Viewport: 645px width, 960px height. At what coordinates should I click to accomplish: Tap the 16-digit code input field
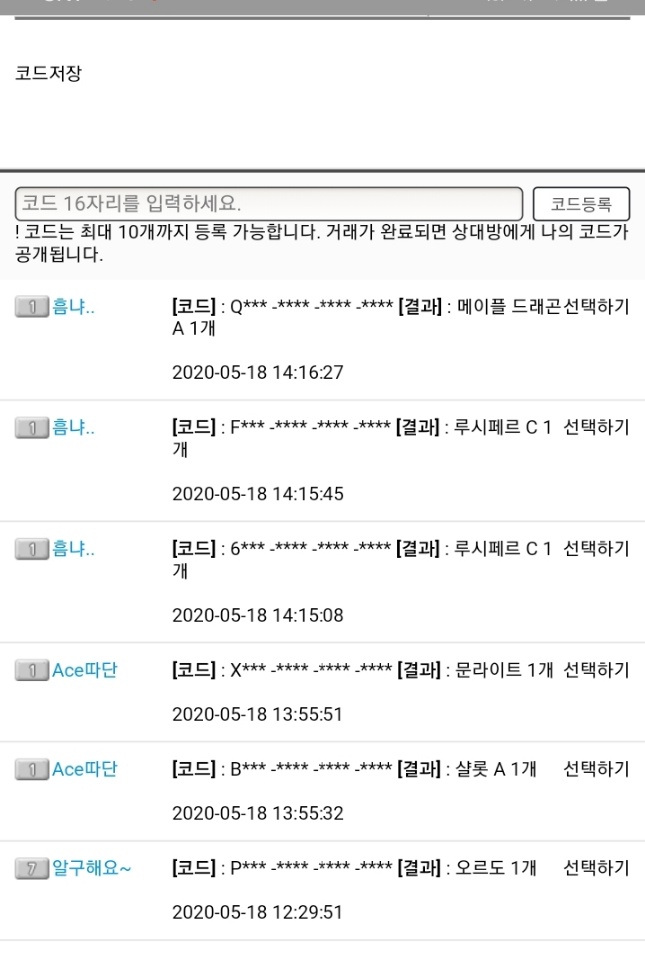click(268, 203)
